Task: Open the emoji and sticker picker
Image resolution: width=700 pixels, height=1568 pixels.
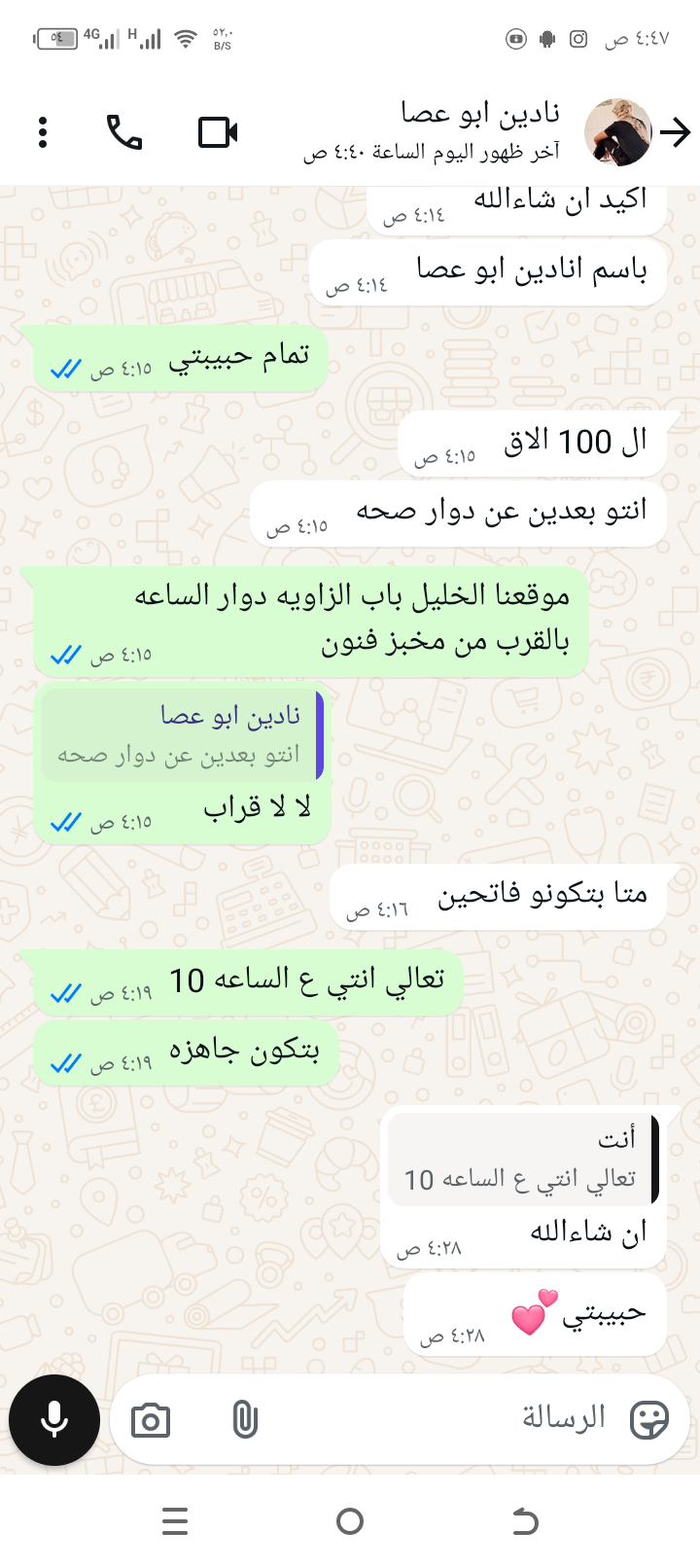Action: point(648,1419)
